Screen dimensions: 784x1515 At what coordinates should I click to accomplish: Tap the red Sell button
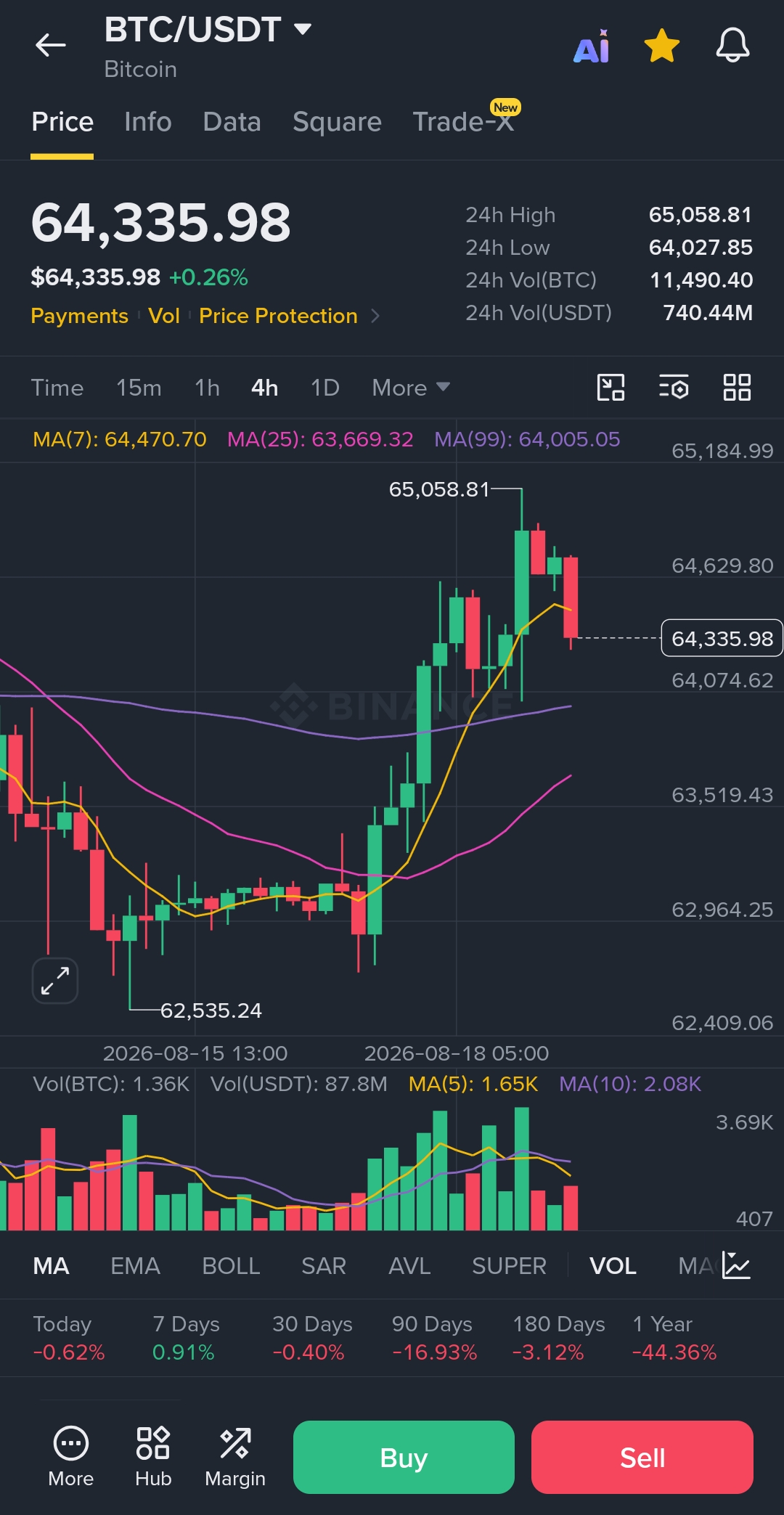click(642, 1457)
